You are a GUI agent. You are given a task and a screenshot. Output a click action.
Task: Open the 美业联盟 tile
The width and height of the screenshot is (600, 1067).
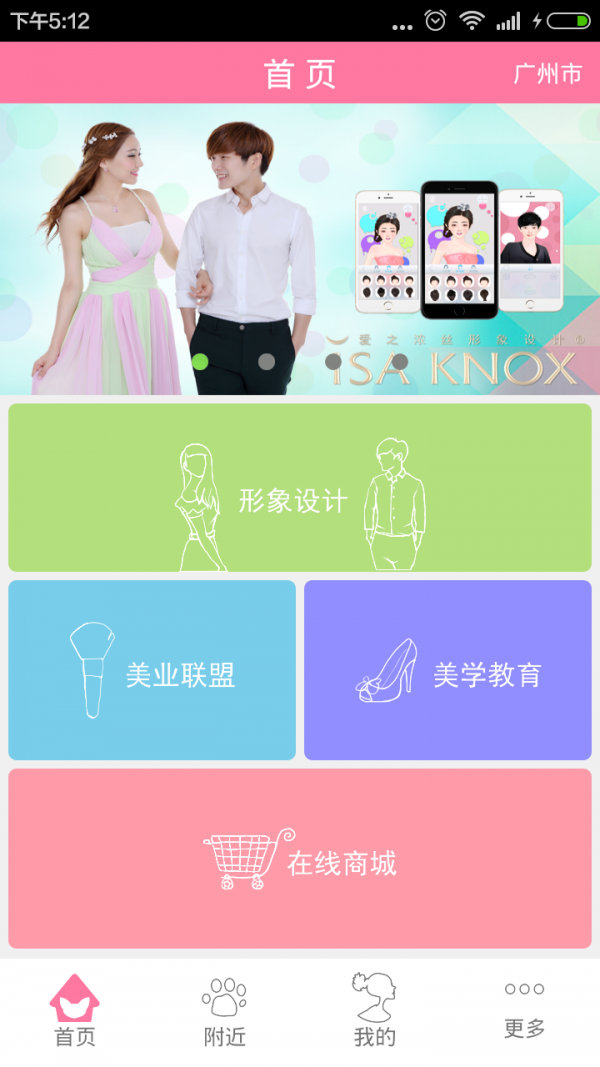pyautogui.click(x=152, y=670)
